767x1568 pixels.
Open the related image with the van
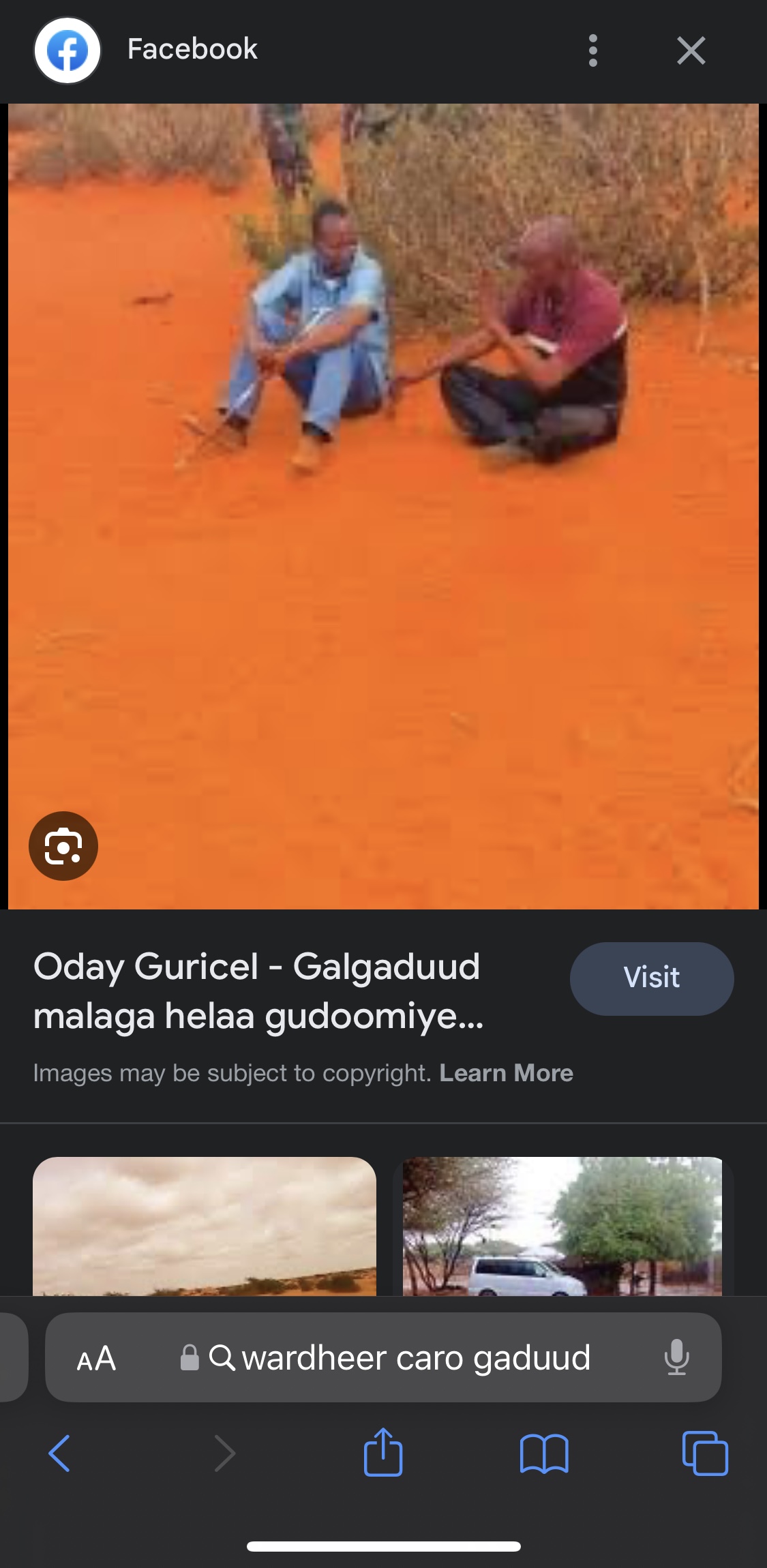click(562, 1226)
